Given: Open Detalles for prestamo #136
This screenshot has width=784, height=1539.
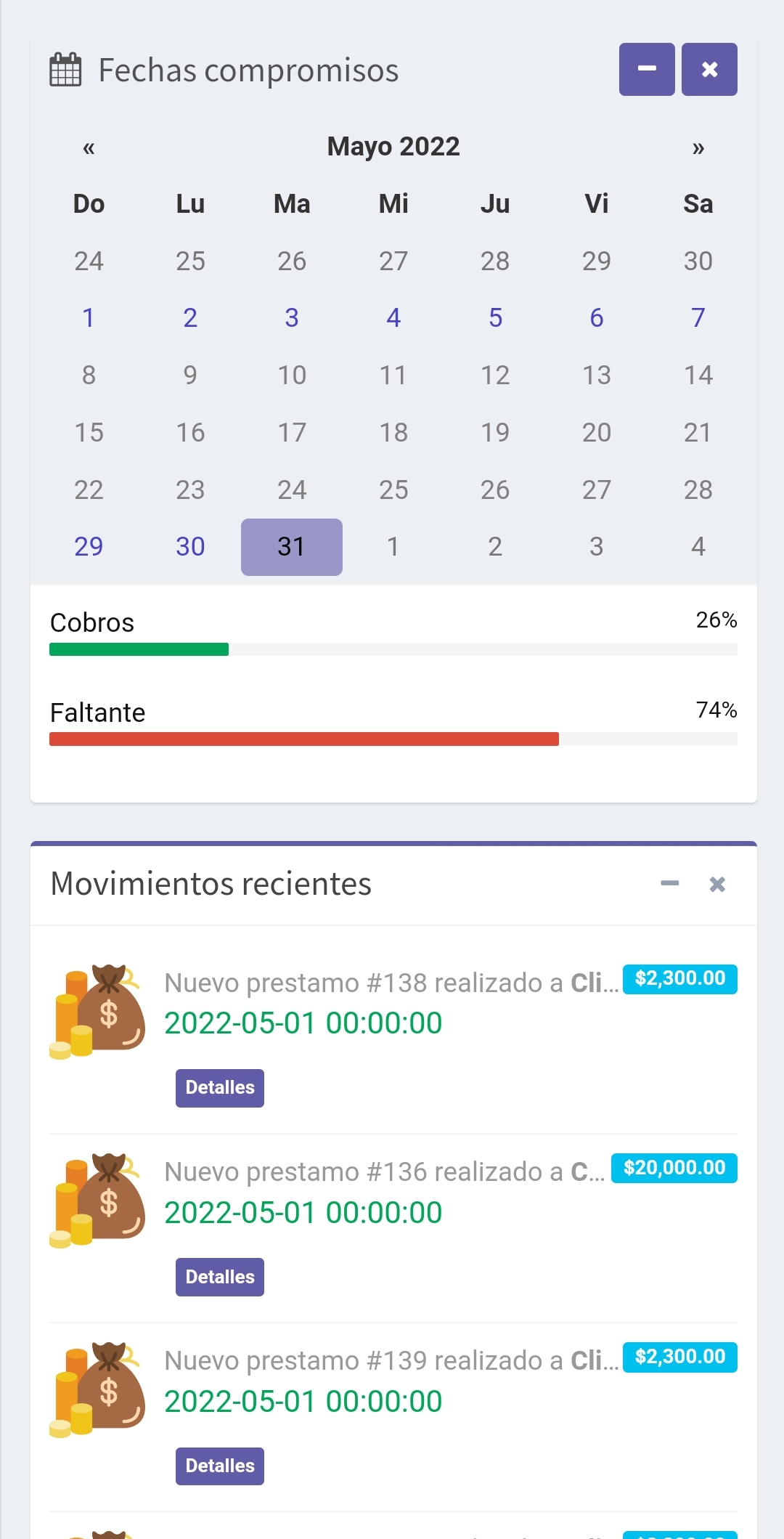Looking at the screenshot, I should 219,1277.
